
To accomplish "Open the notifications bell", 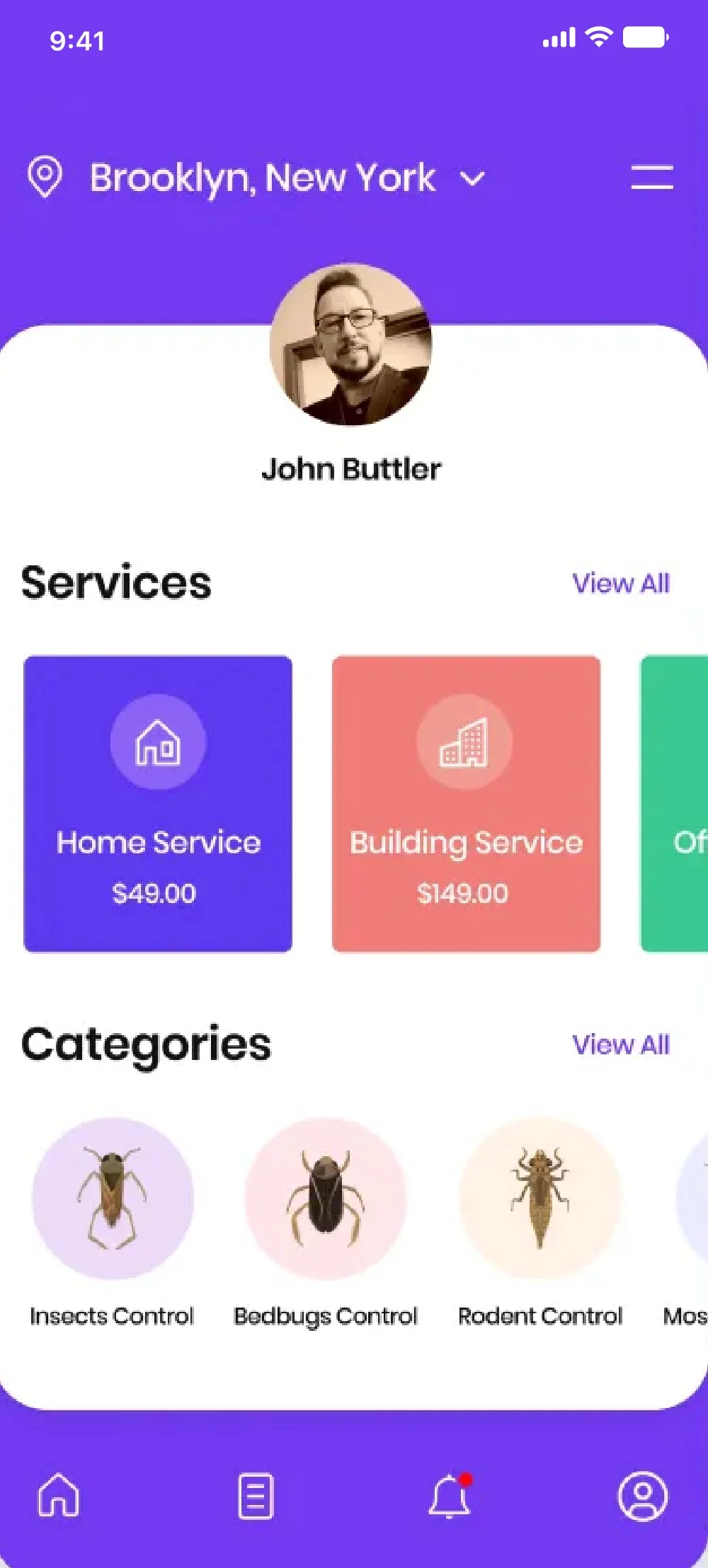I will 450,1496.
